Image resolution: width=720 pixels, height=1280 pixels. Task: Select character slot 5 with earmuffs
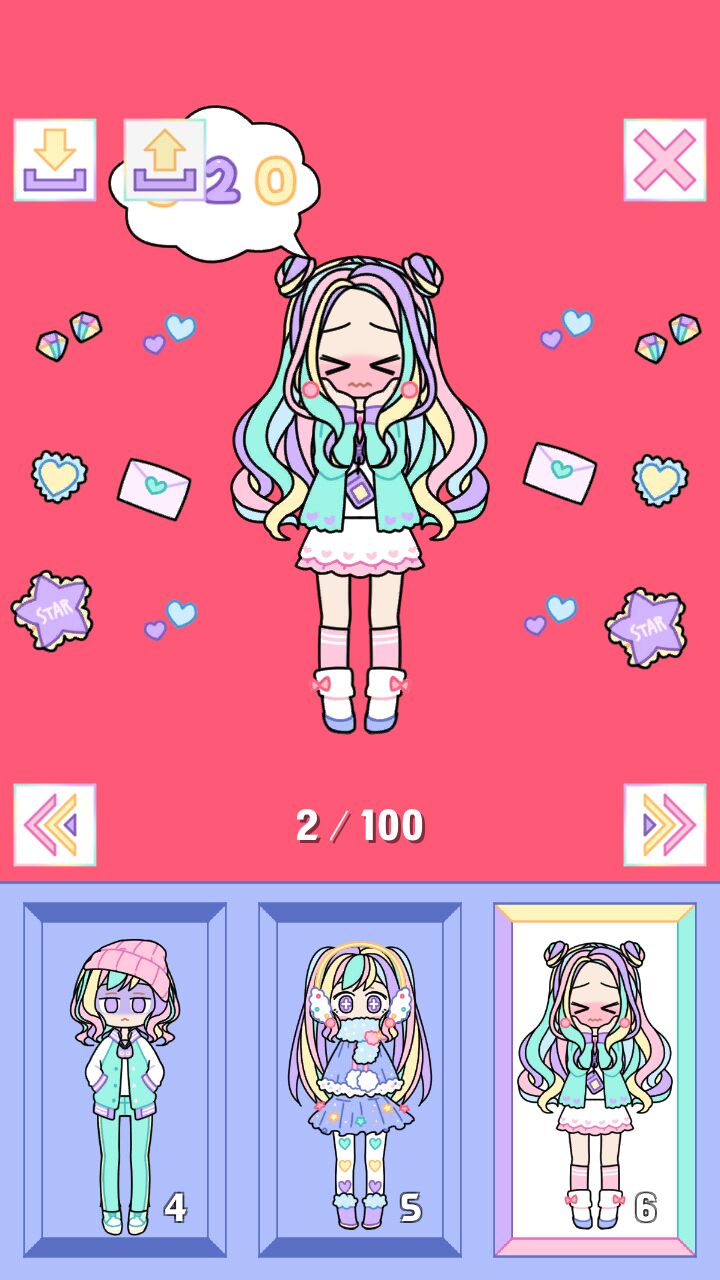360,1080
